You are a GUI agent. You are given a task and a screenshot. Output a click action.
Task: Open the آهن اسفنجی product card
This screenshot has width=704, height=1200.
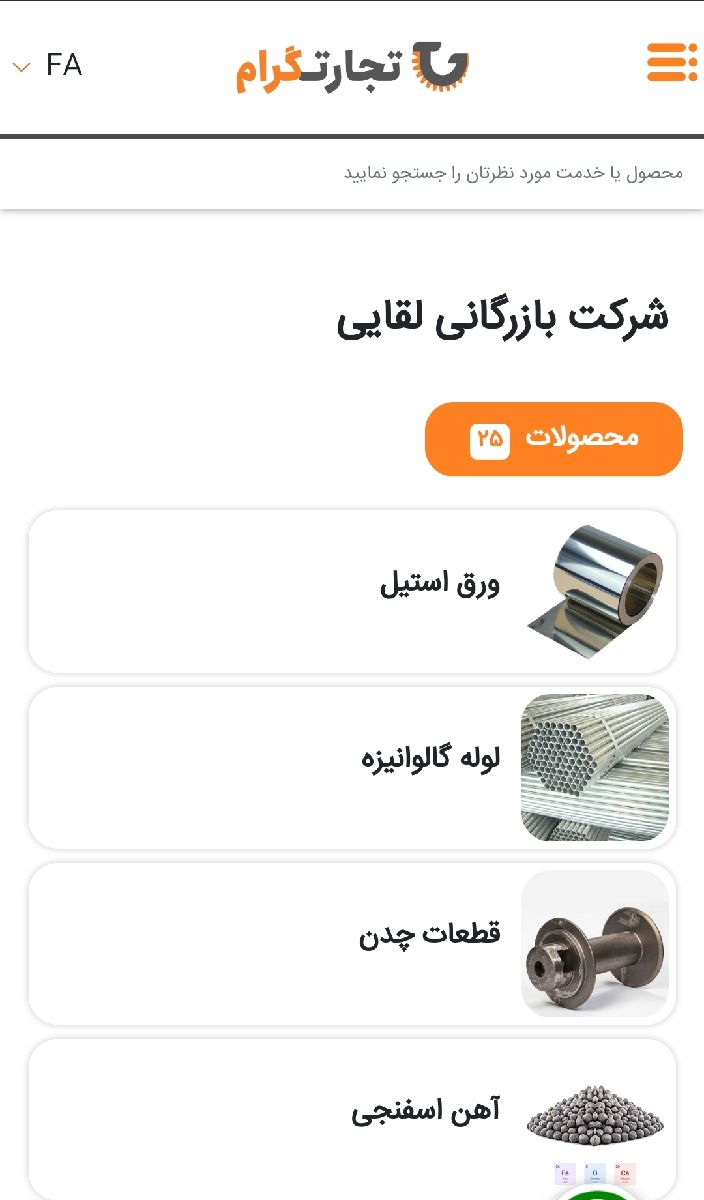[x=352, y=1119]
